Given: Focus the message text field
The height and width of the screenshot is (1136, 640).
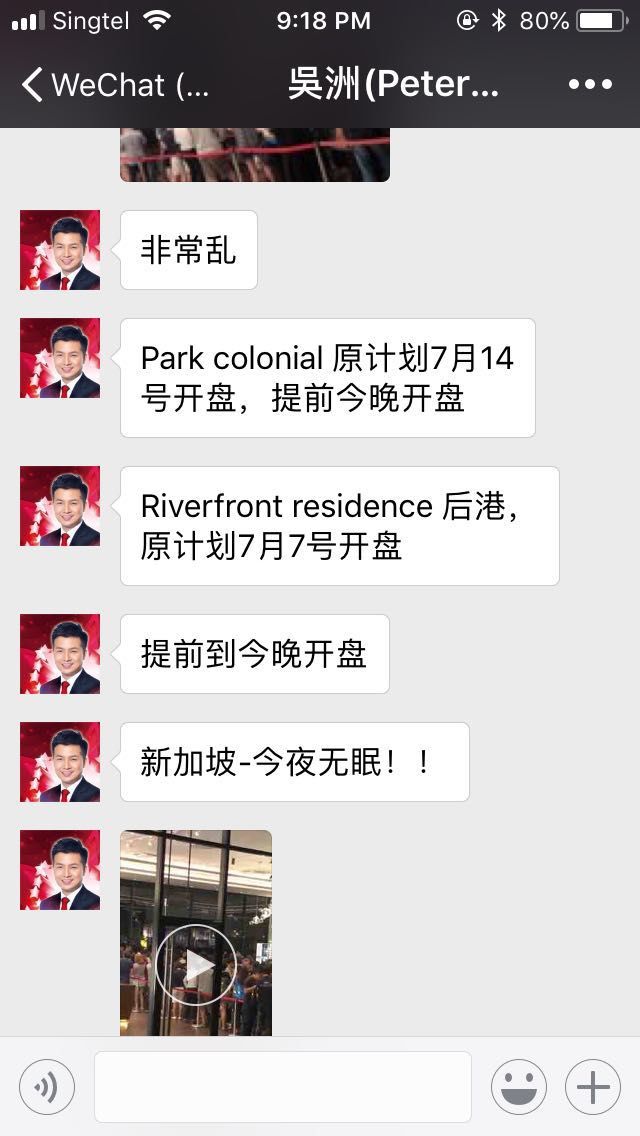Looking at the screenshot, I should coord(282,1087).
